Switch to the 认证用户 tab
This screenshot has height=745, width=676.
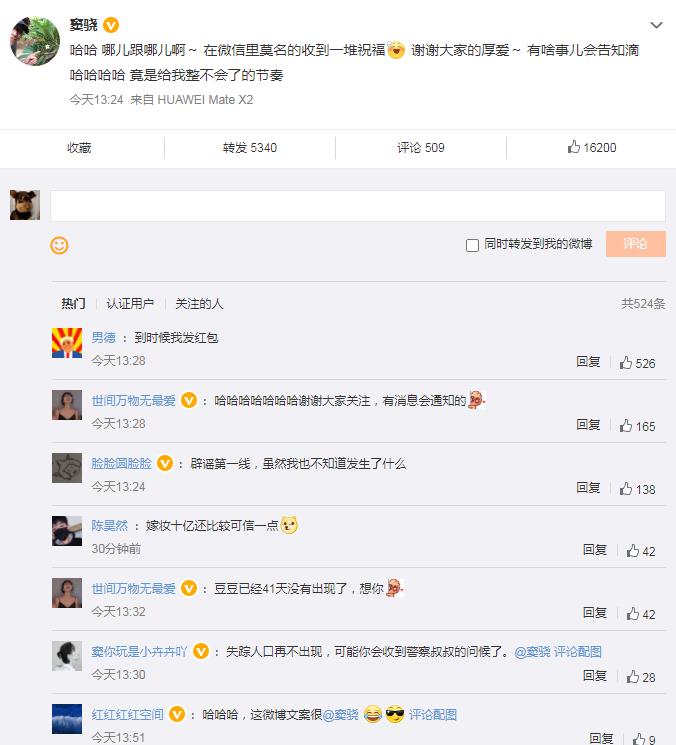[130, 303]
